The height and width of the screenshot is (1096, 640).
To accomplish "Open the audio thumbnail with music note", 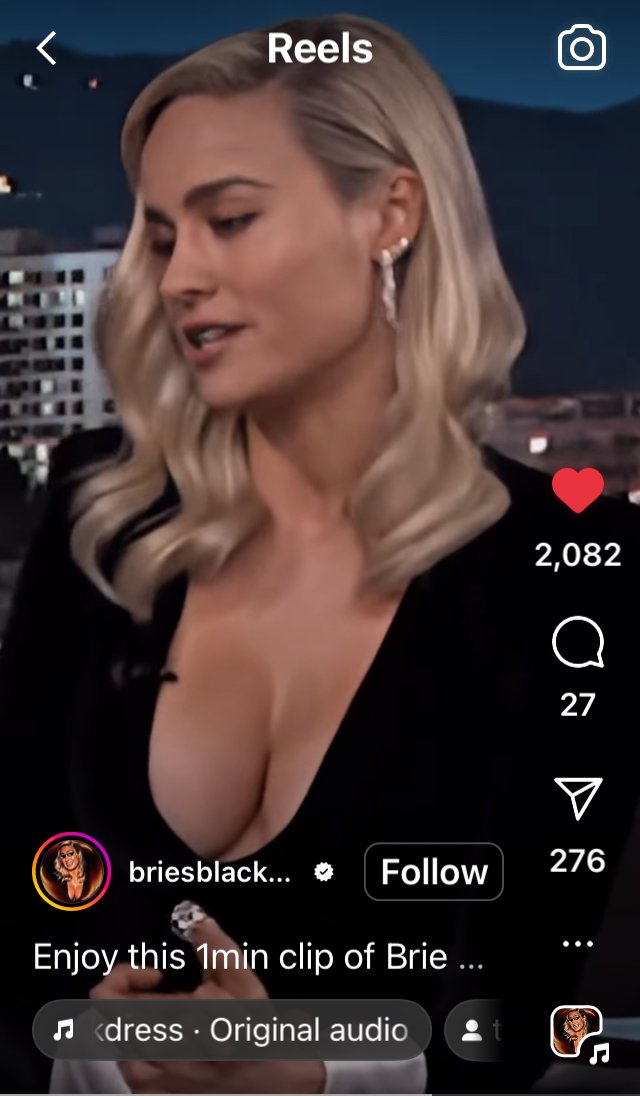I will coord(577,1032).
